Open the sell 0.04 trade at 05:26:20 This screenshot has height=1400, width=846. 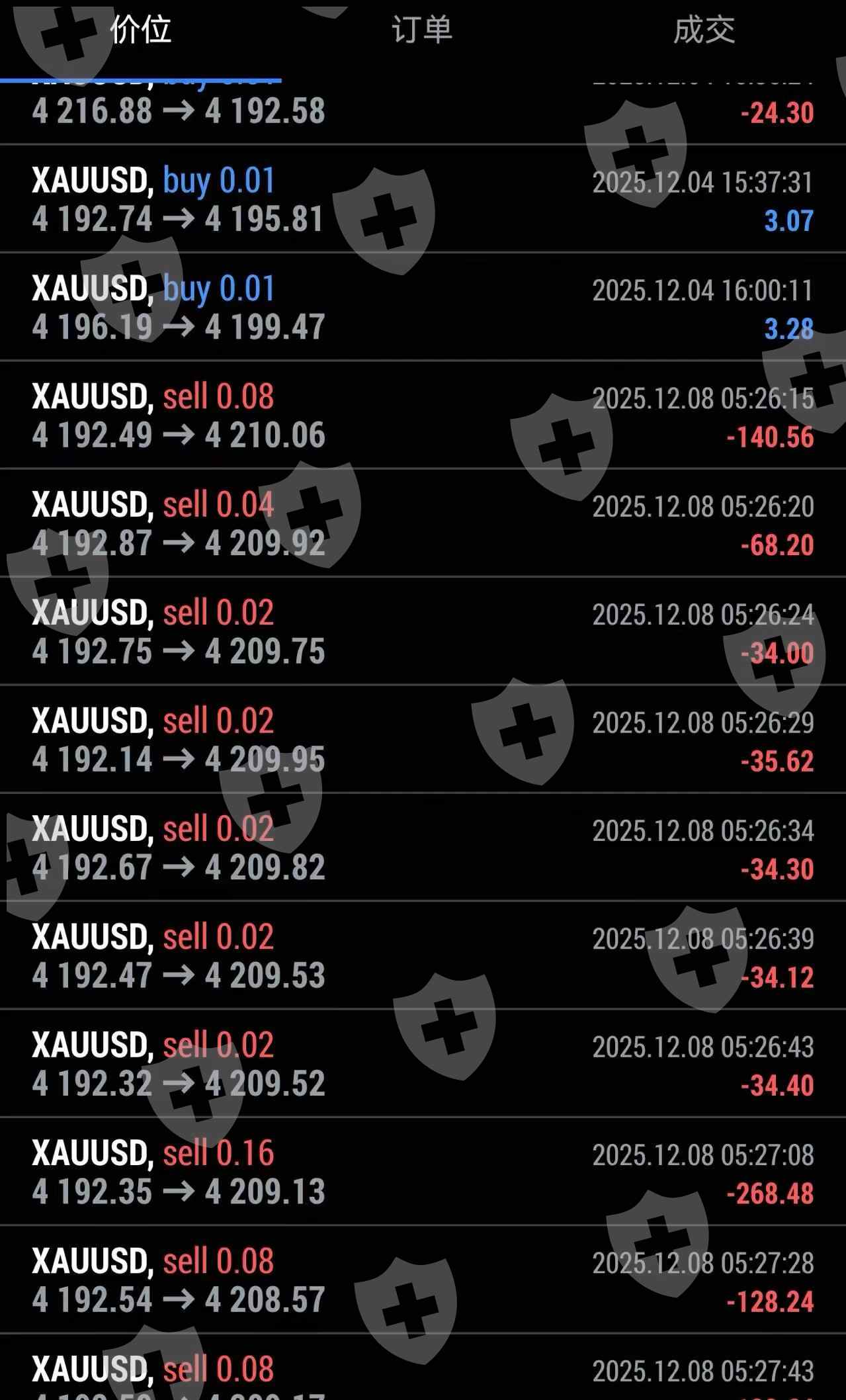pos(423,524)
